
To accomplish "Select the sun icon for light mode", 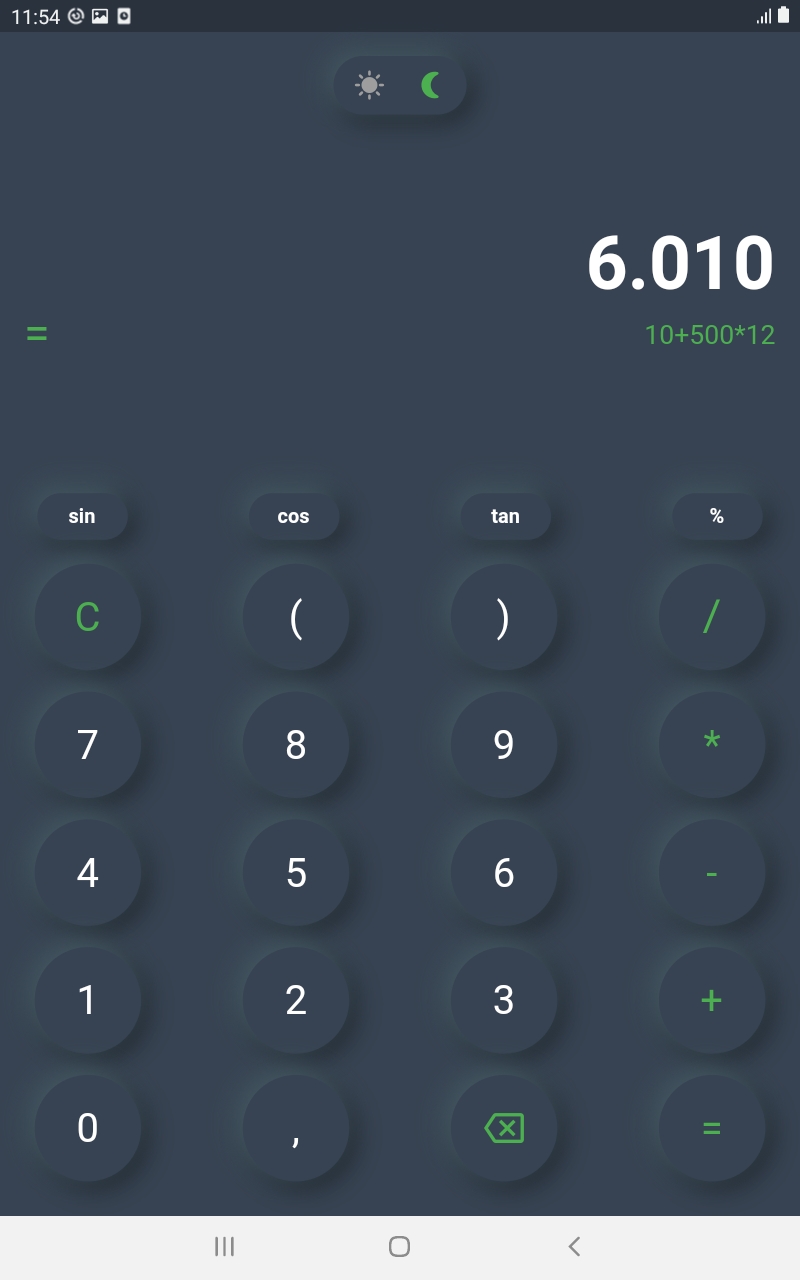I will [369, 85].
